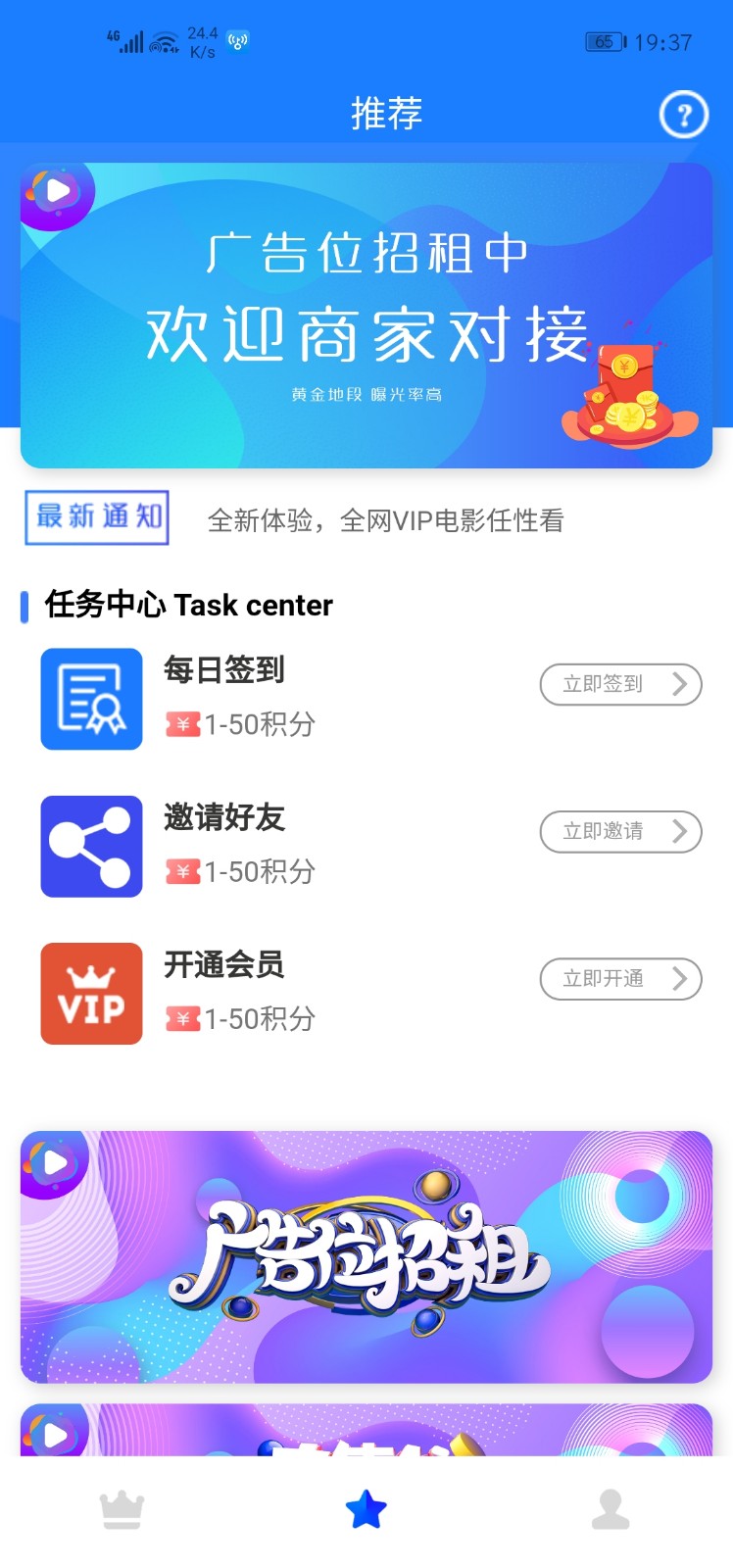This screenshot has width=733, height=1568.
Task: Open the 广告位招租中 top banner
Action: click(x=366, y=316)
